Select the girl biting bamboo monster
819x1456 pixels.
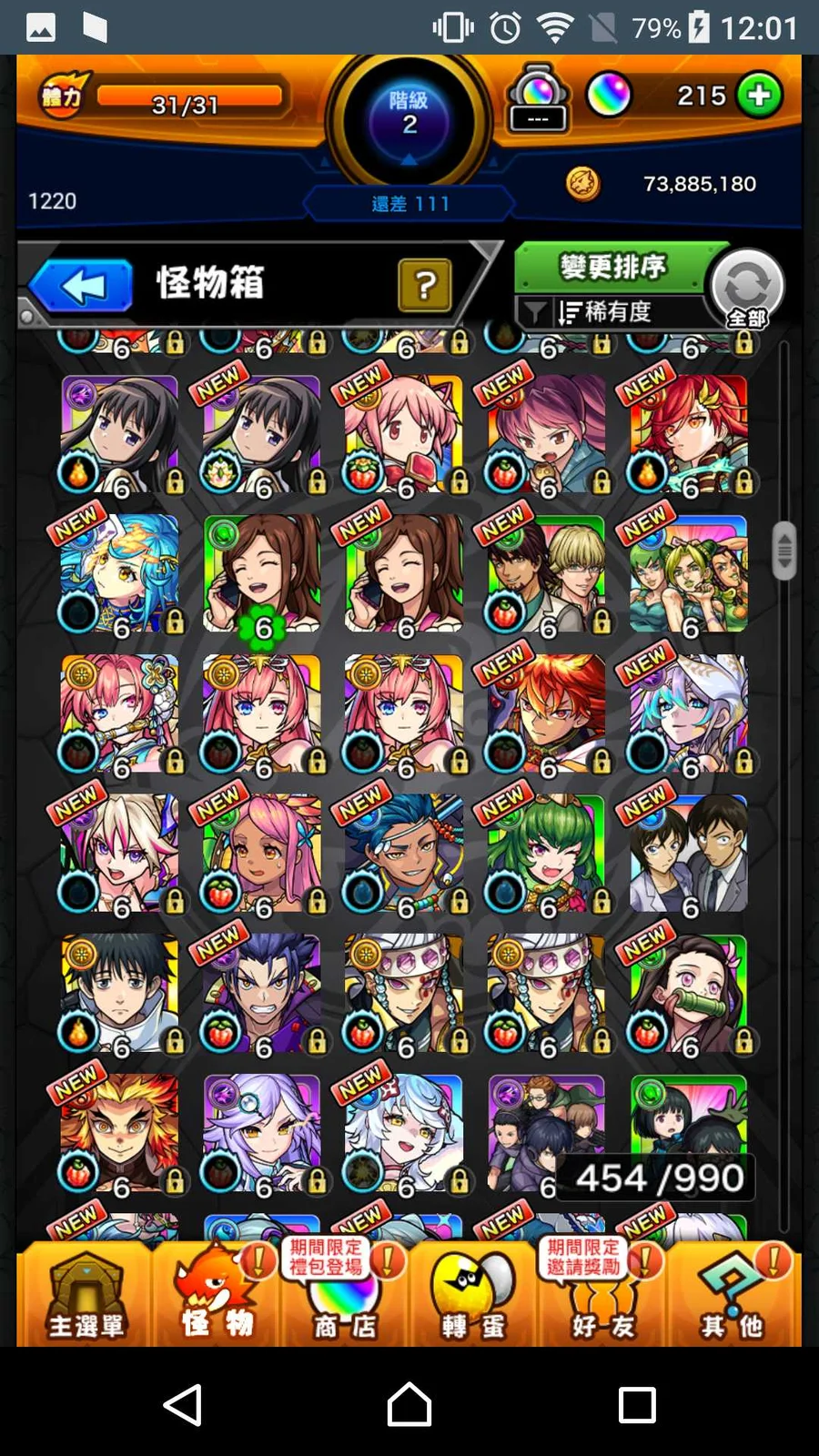(x=689, y=994)
